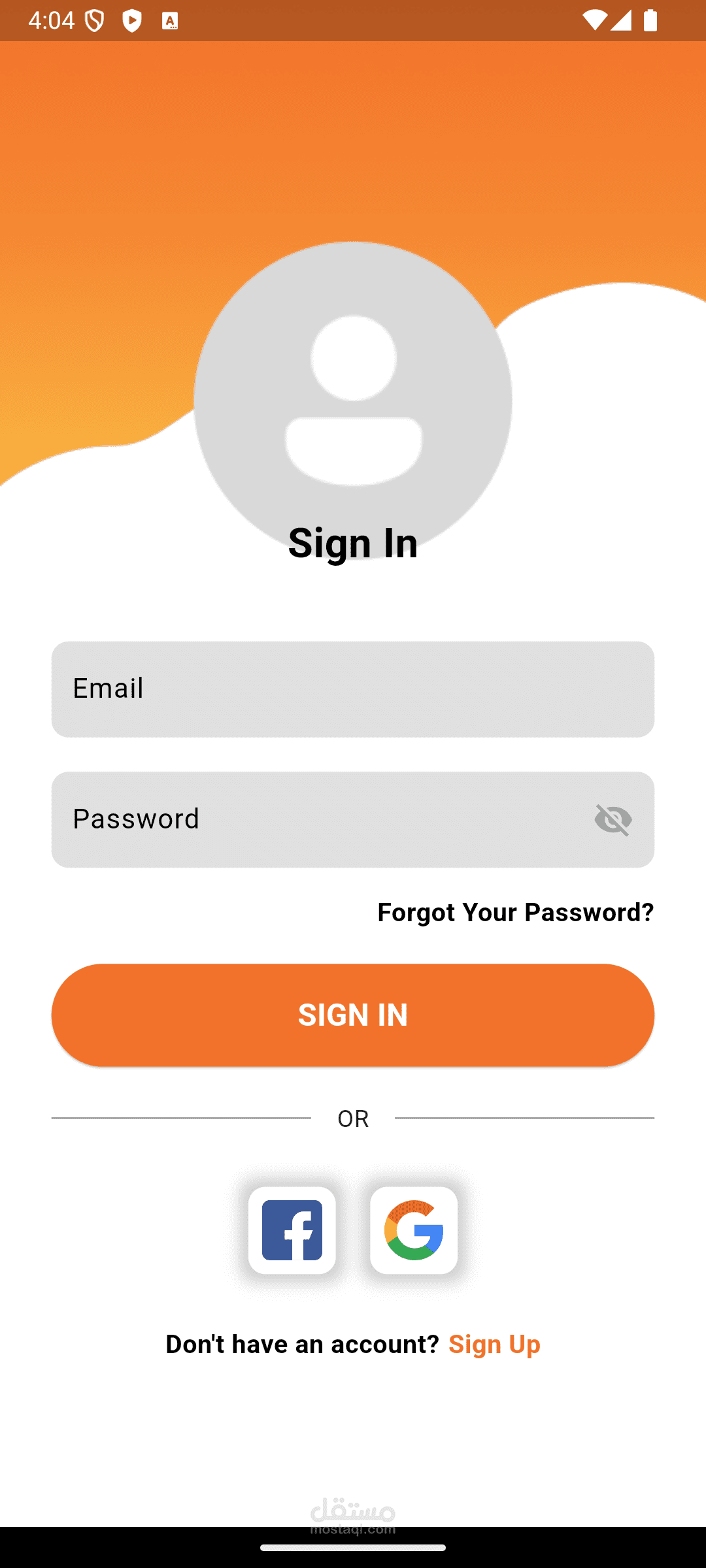This screenshot has height=1568, width=706.
Task: Toggle password visibility eye icon
Action: coord(613,819)
